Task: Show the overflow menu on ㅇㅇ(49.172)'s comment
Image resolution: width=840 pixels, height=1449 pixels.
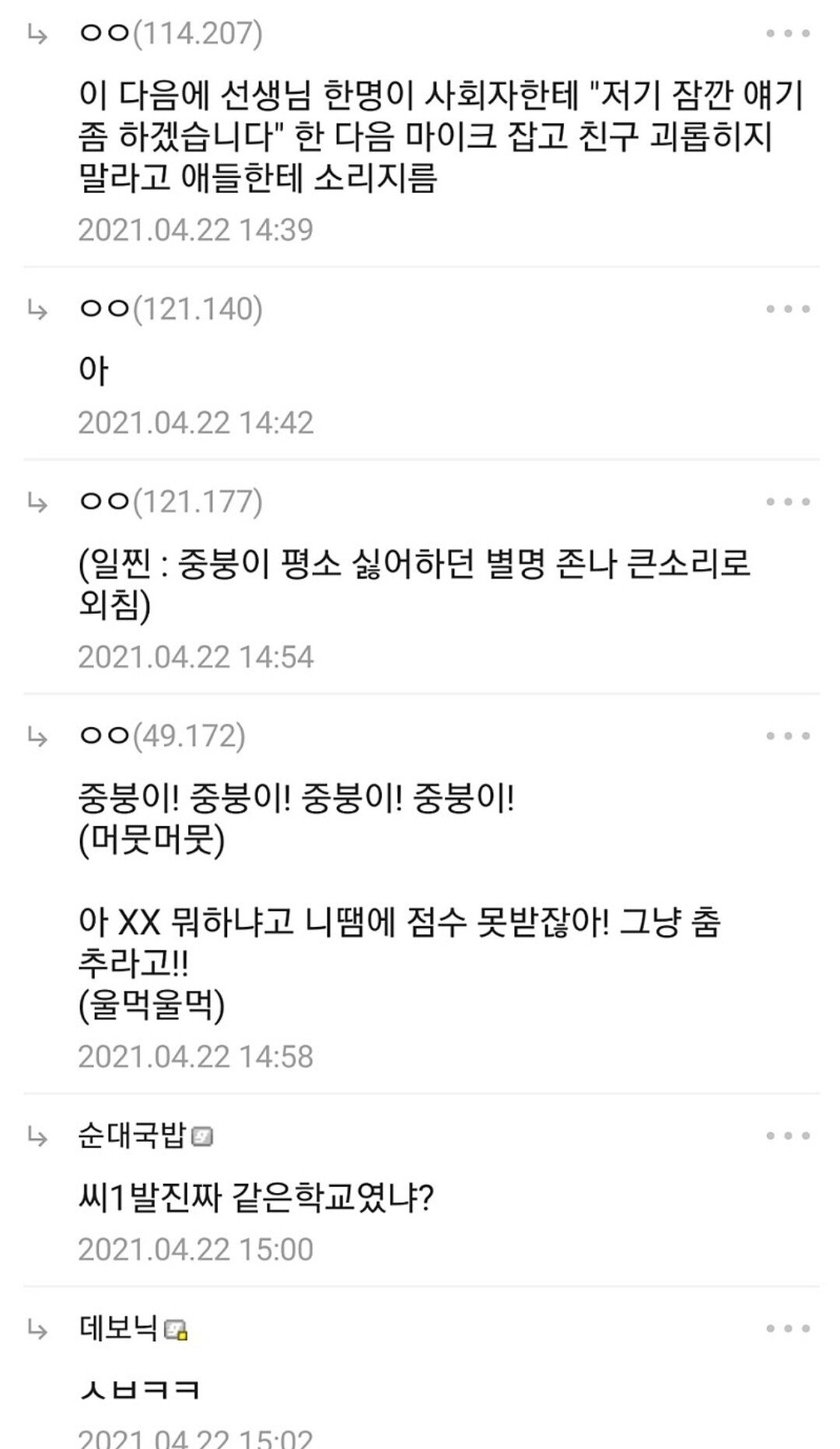Action: (x=788, y=735)
